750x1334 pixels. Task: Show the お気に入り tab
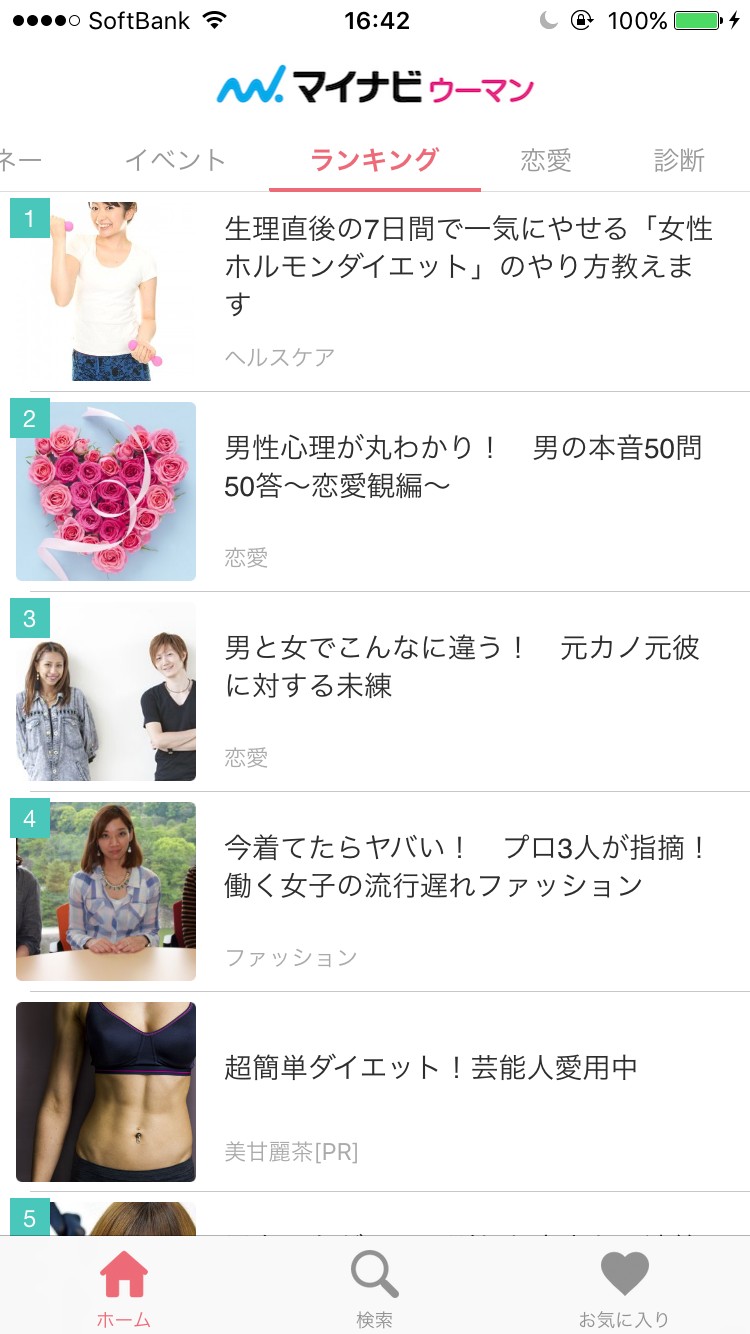(x=624, y=1289)
